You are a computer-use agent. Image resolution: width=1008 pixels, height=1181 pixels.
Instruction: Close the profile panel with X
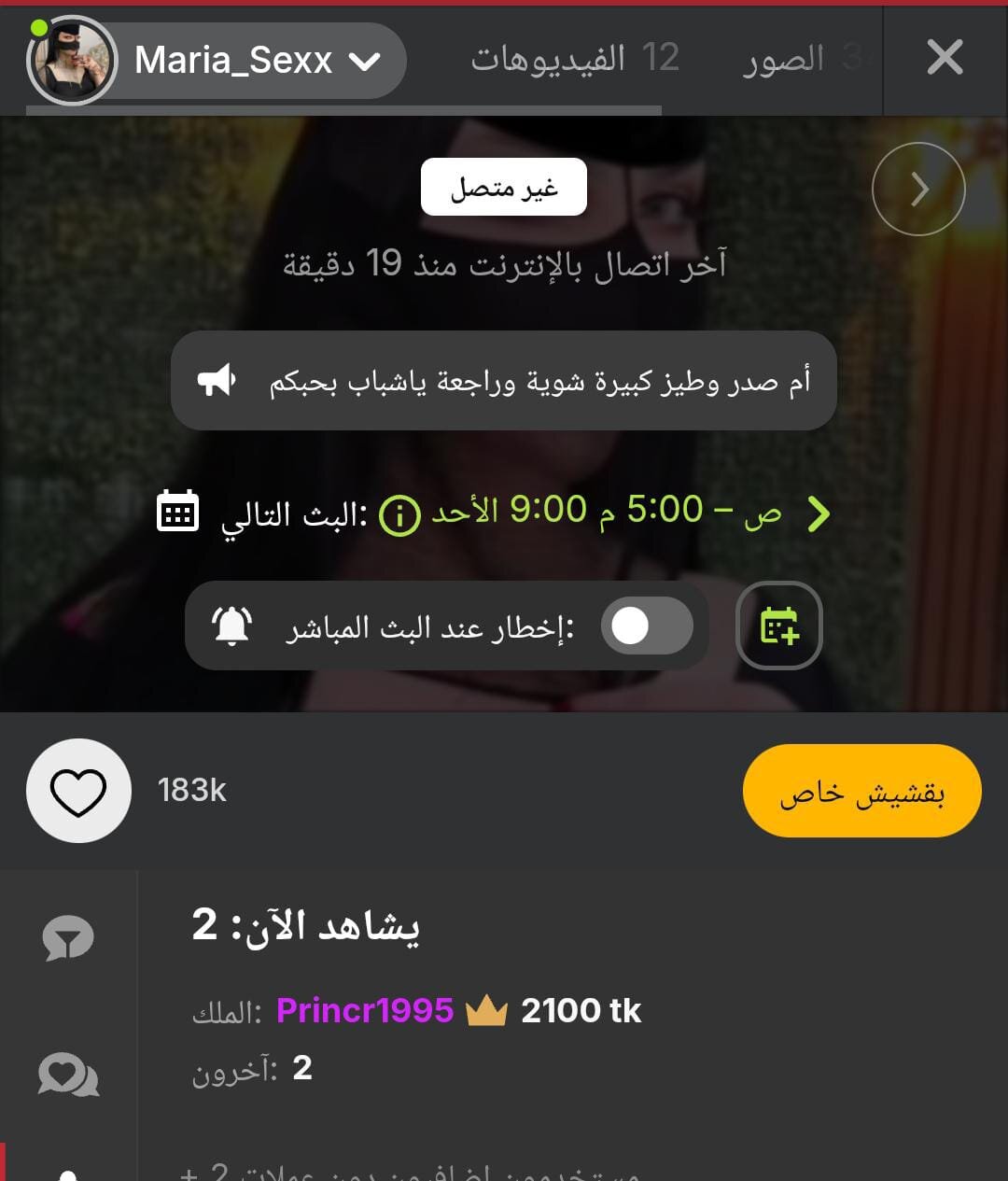tap(945, 58)
